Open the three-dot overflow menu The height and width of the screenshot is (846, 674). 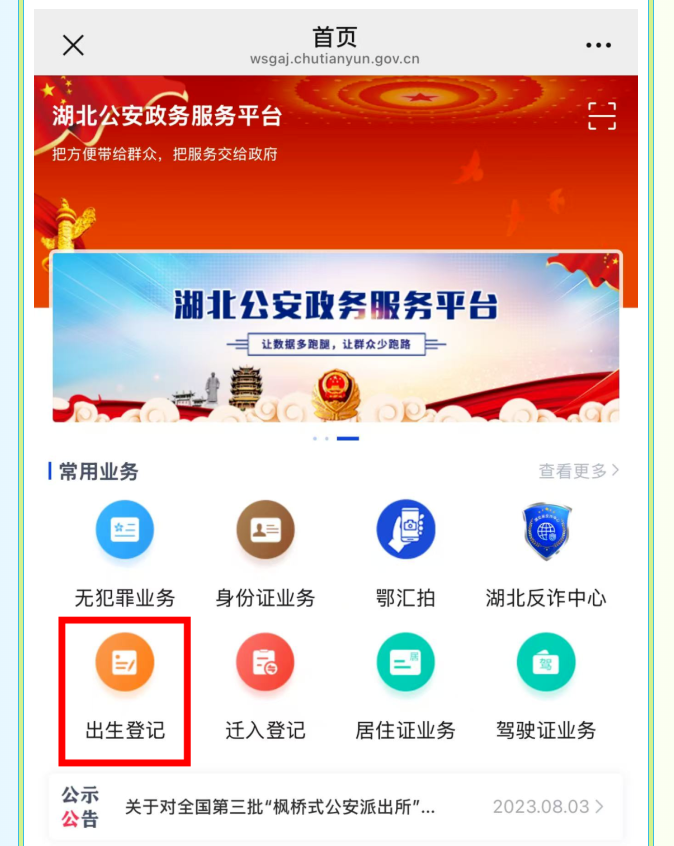pyautogui.click(x=598, y=45)
